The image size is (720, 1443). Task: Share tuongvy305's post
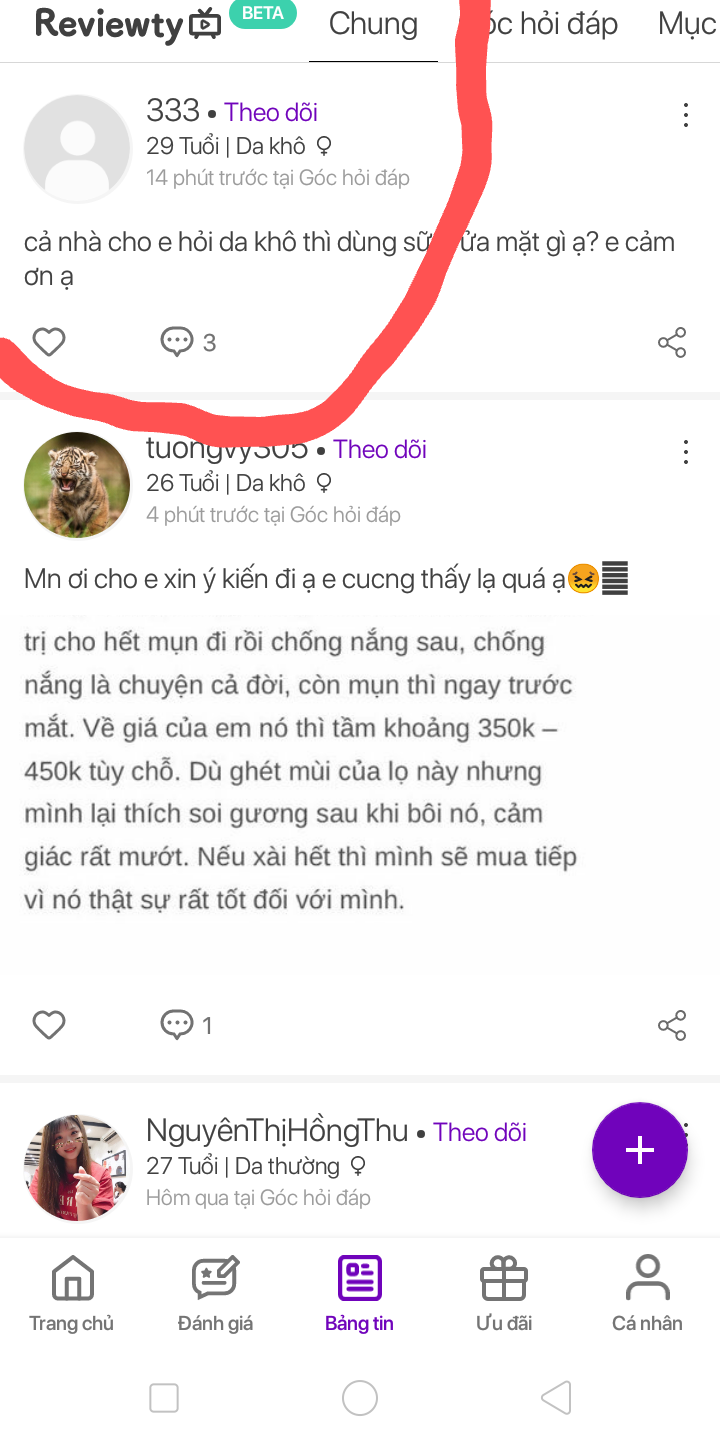(672, 1025)
